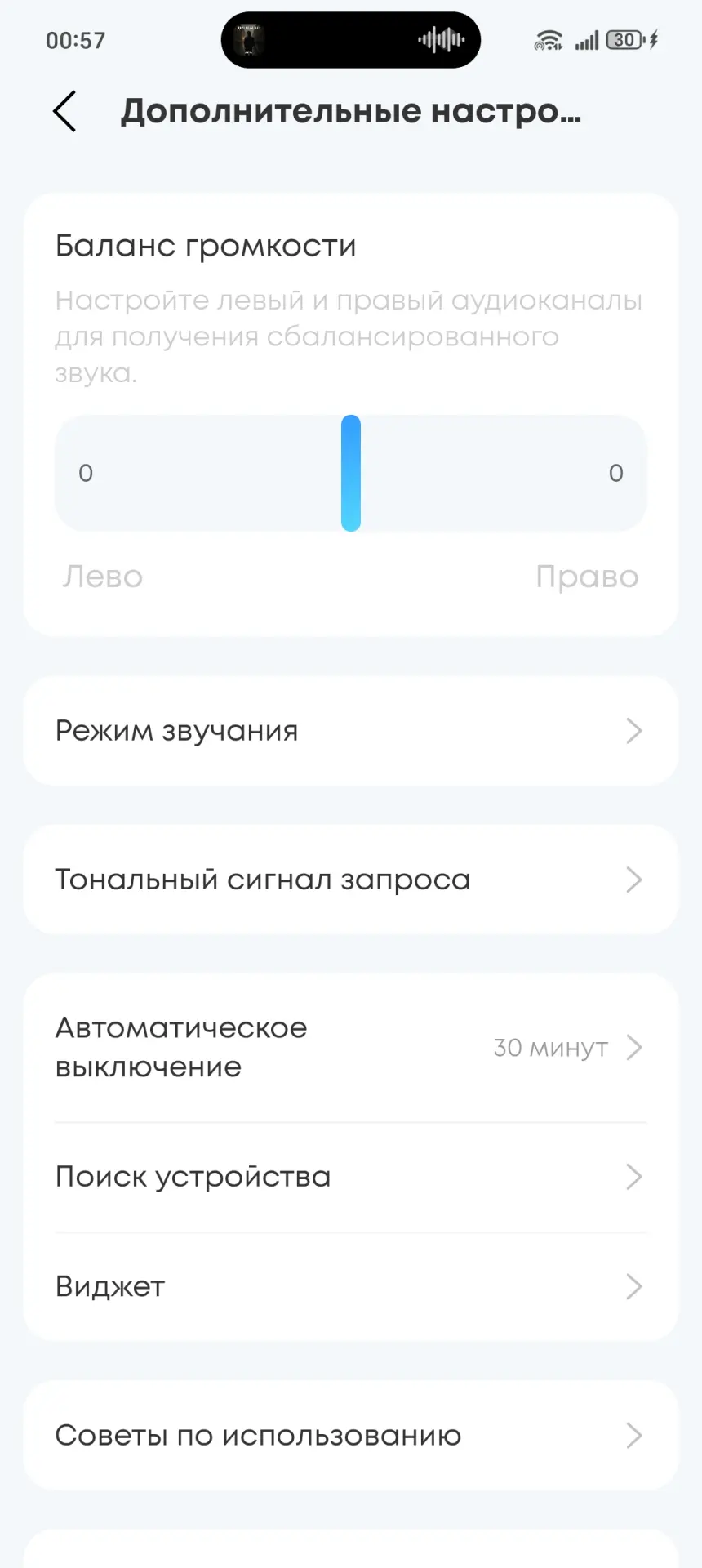Open the Автоматическое выключение chevron
702x1568 pixels.
coord(633,1048)
